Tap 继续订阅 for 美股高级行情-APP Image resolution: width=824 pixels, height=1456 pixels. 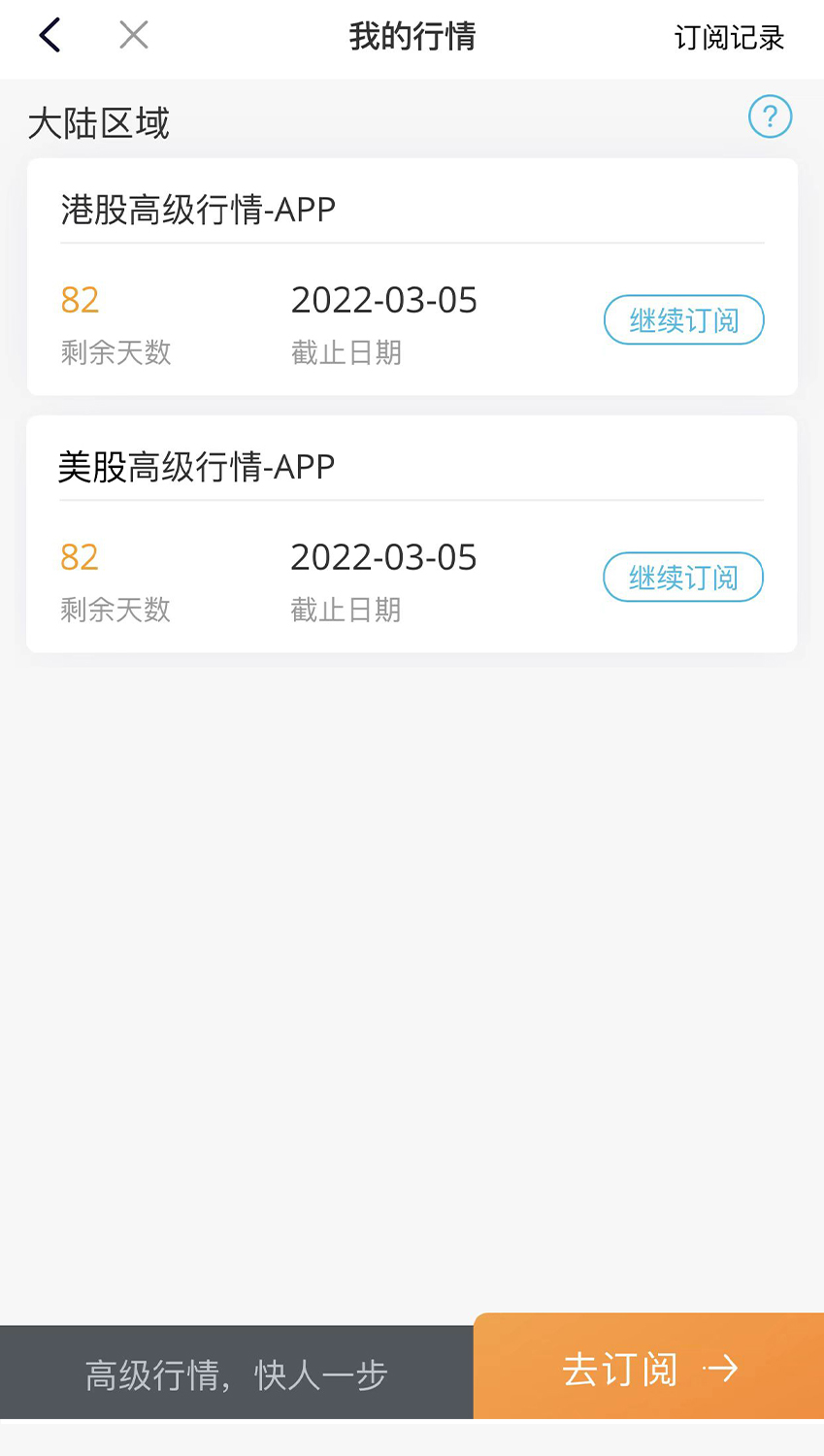683,578
